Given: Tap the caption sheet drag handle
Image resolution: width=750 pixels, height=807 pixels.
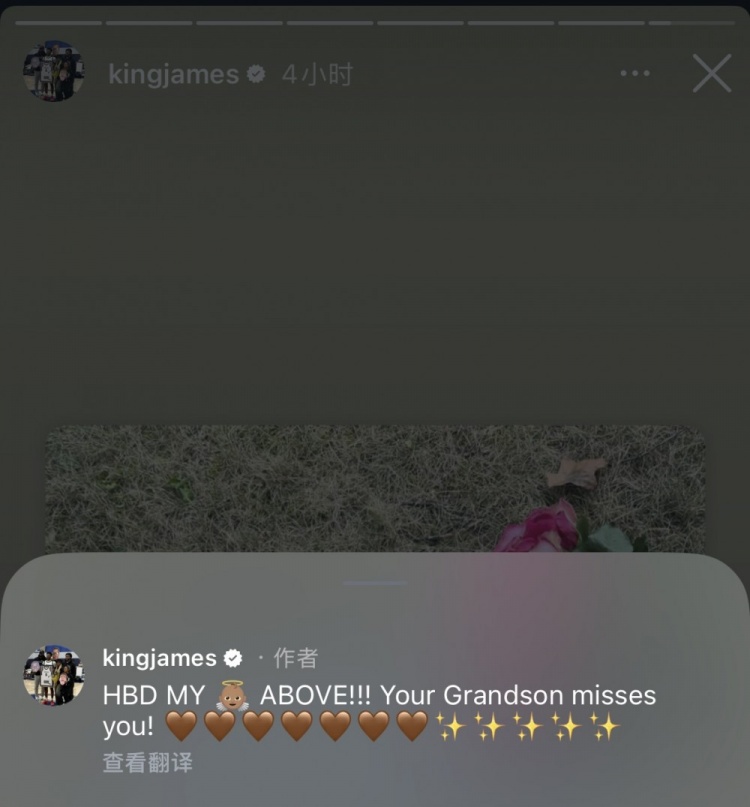Looking at the screenshot, I should pos(375,583).
